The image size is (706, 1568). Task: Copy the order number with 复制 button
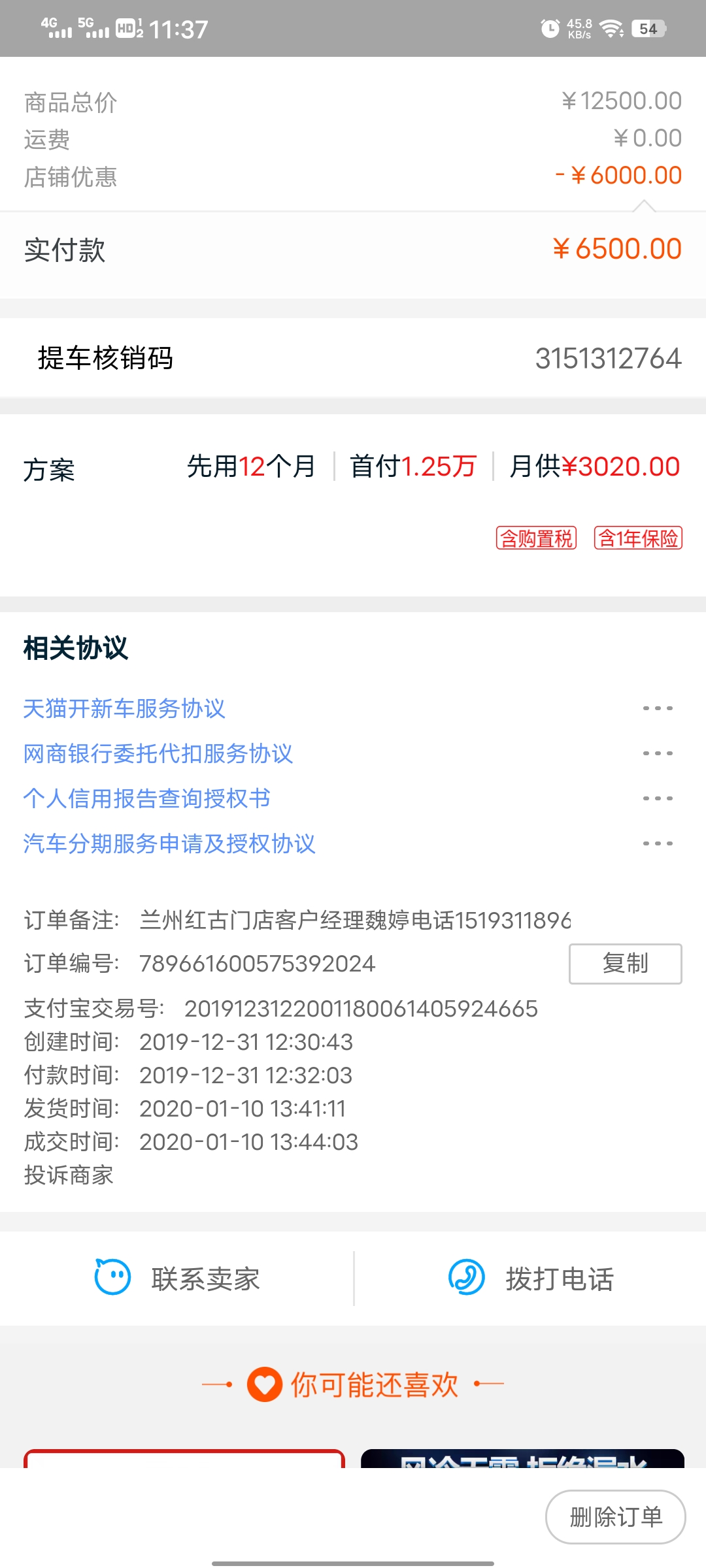click(625, 964)
